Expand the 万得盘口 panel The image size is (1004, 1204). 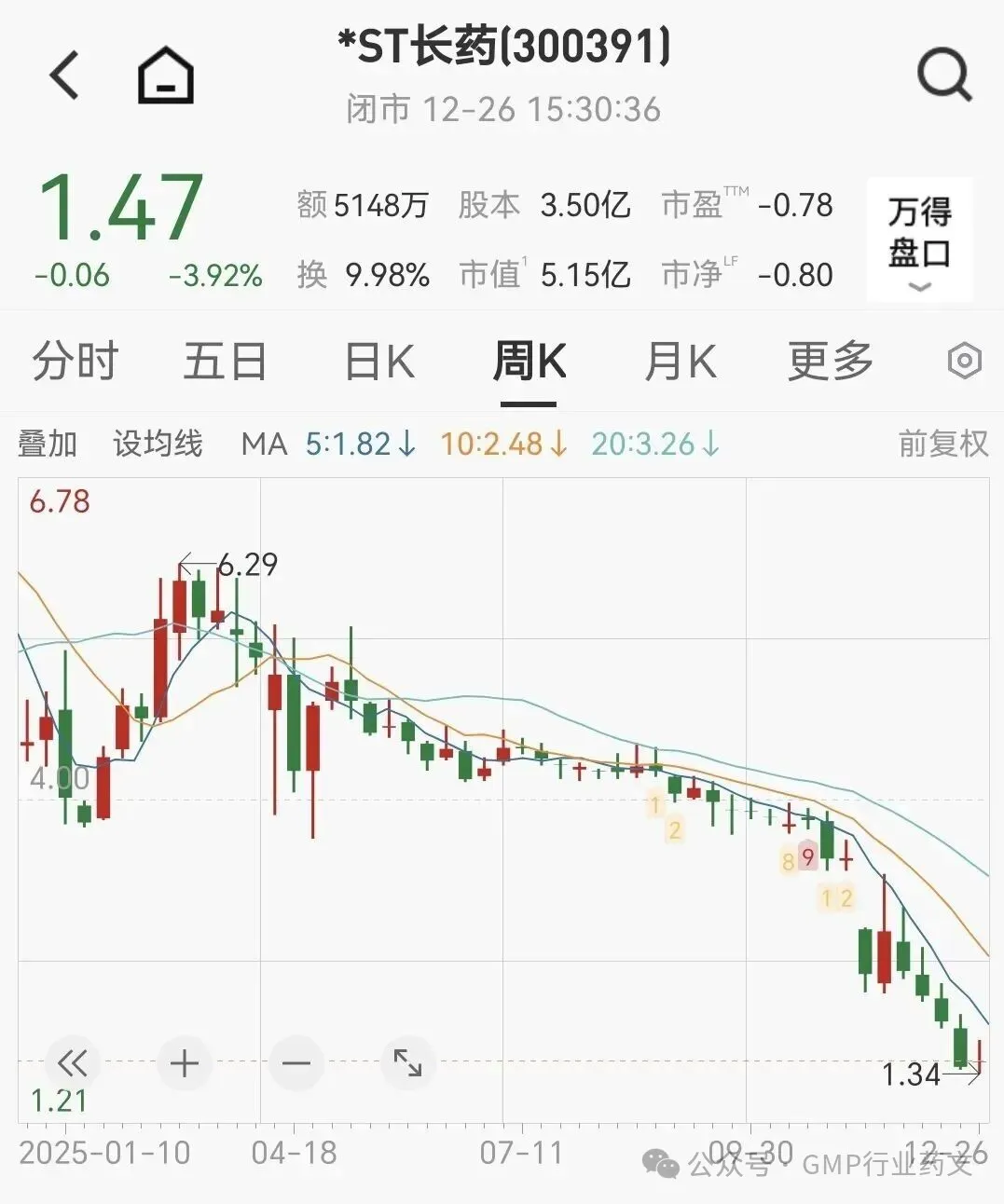919,240
